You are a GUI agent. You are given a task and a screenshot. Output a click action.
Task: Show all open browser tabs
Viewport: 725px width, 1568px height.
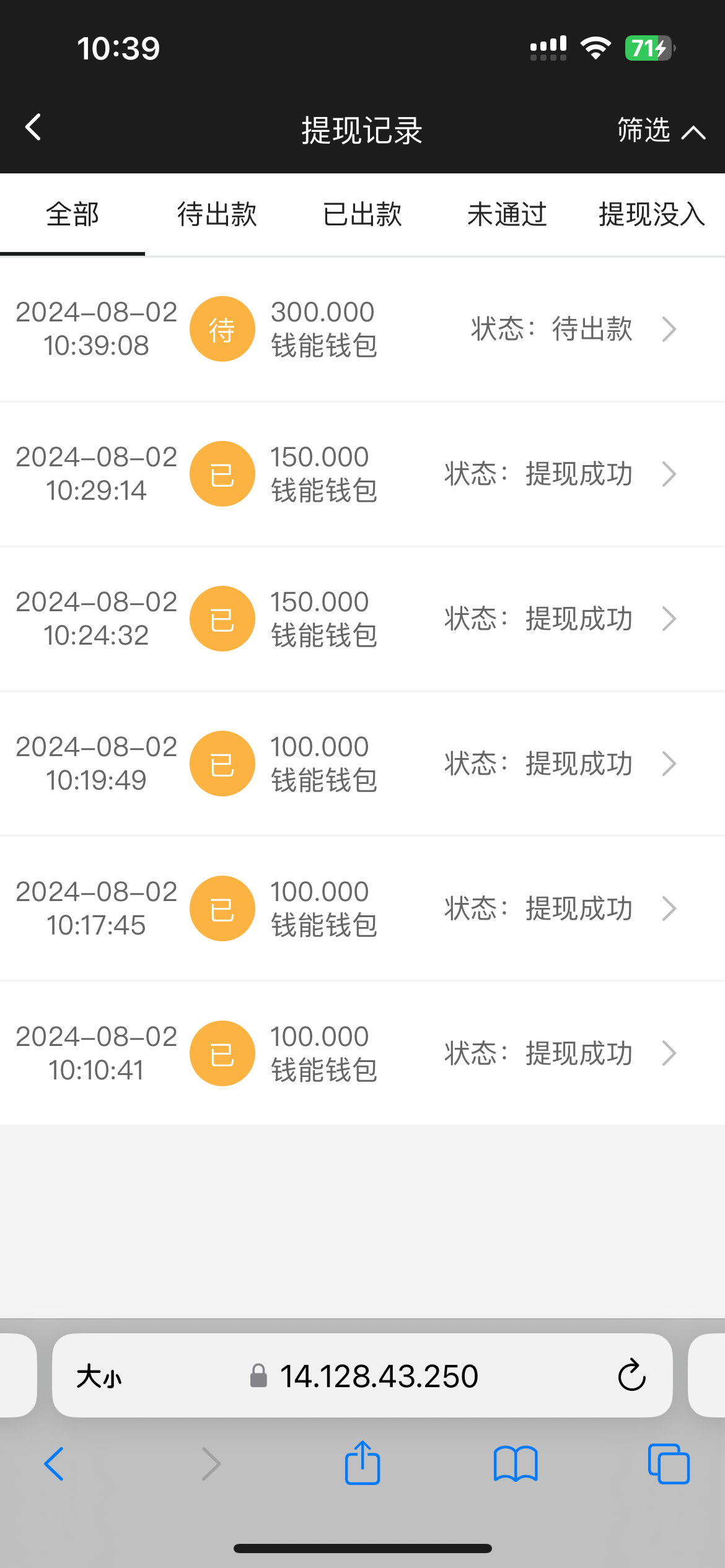(669, 1465)
